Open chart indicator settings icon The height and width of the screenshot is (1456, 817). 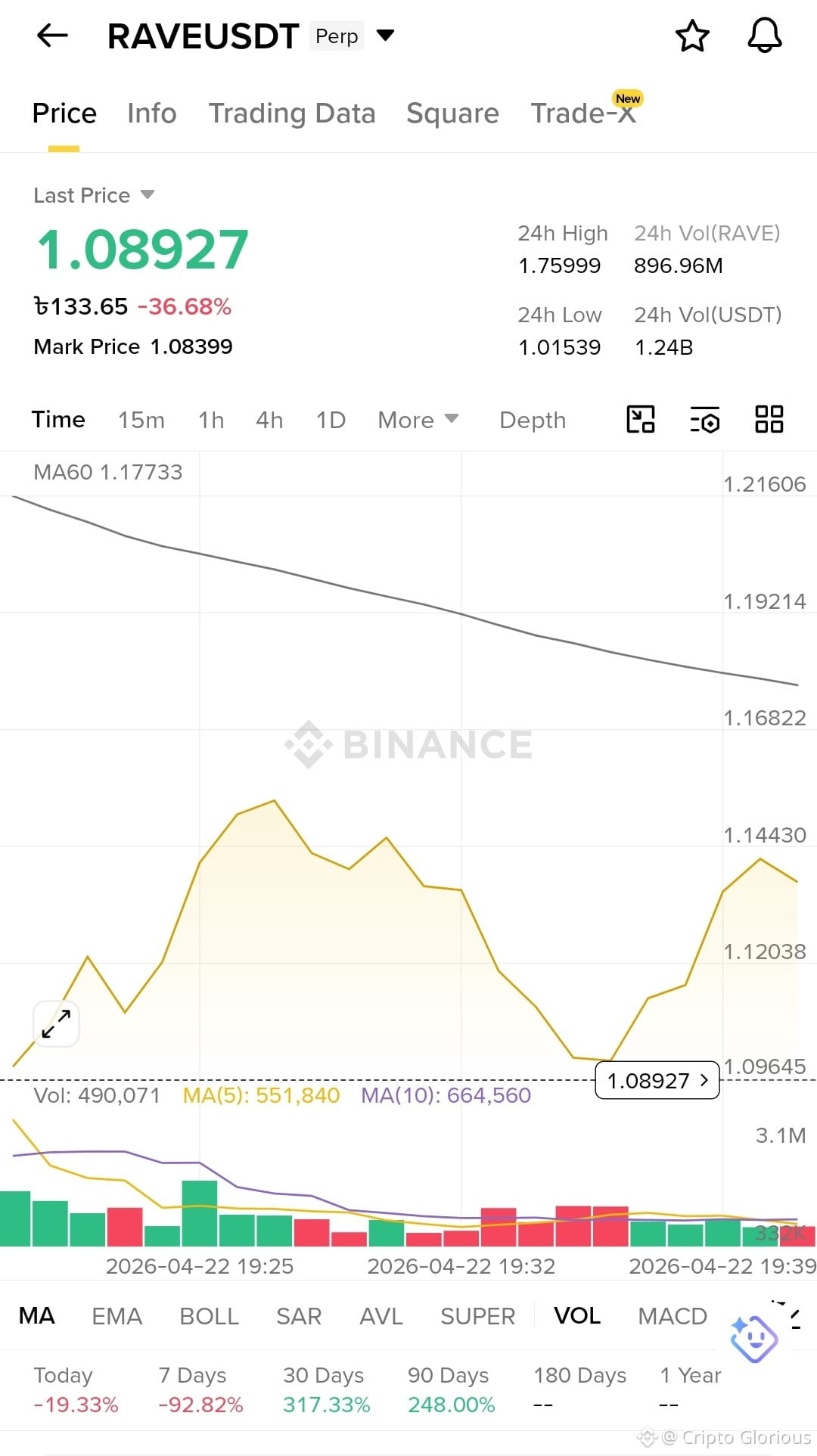pos(705,420)
